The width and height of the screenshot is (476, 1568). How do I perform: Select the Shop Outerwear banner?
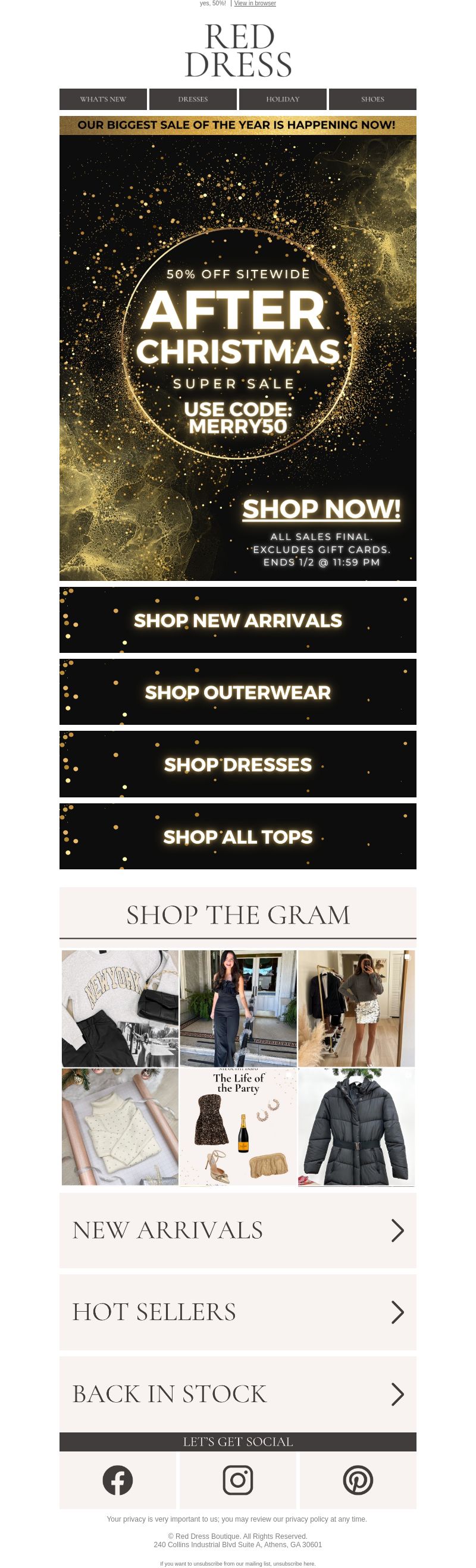(x=237, y=692)
